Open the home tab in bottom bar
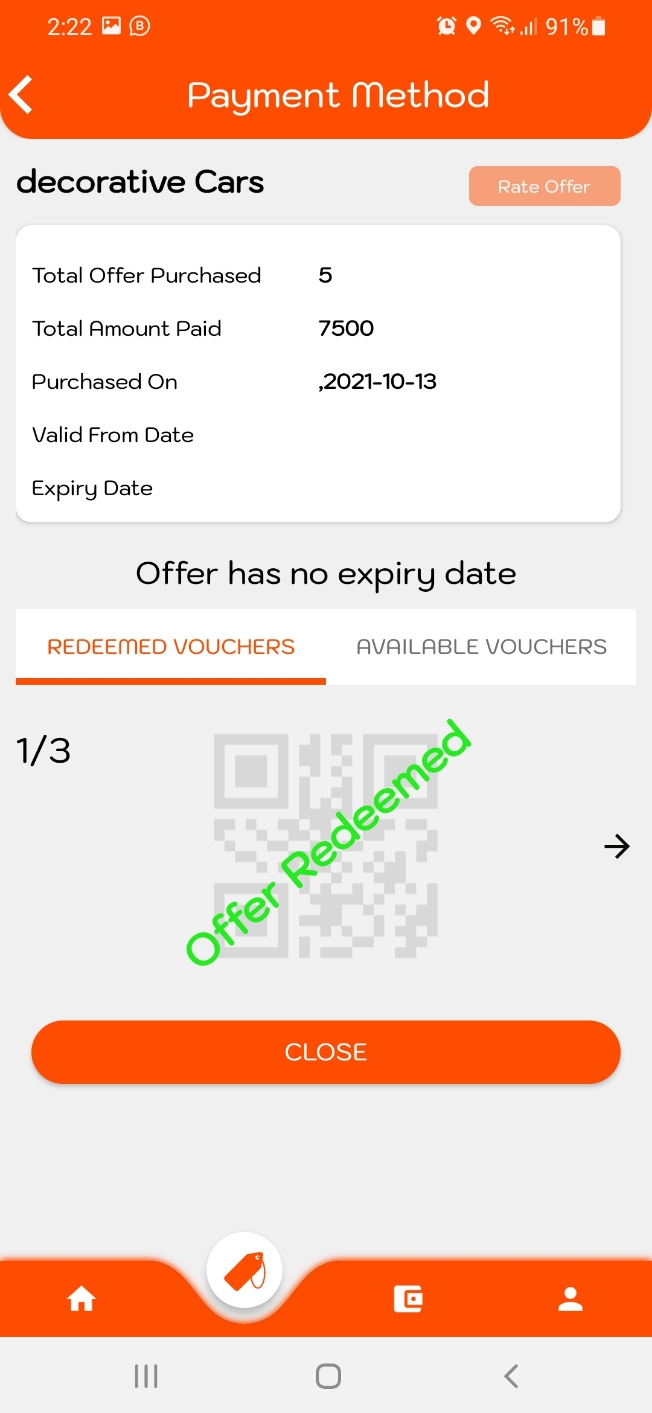Screen dimensions: 652x1413 pyautogui.click(x=81, y=1299)
